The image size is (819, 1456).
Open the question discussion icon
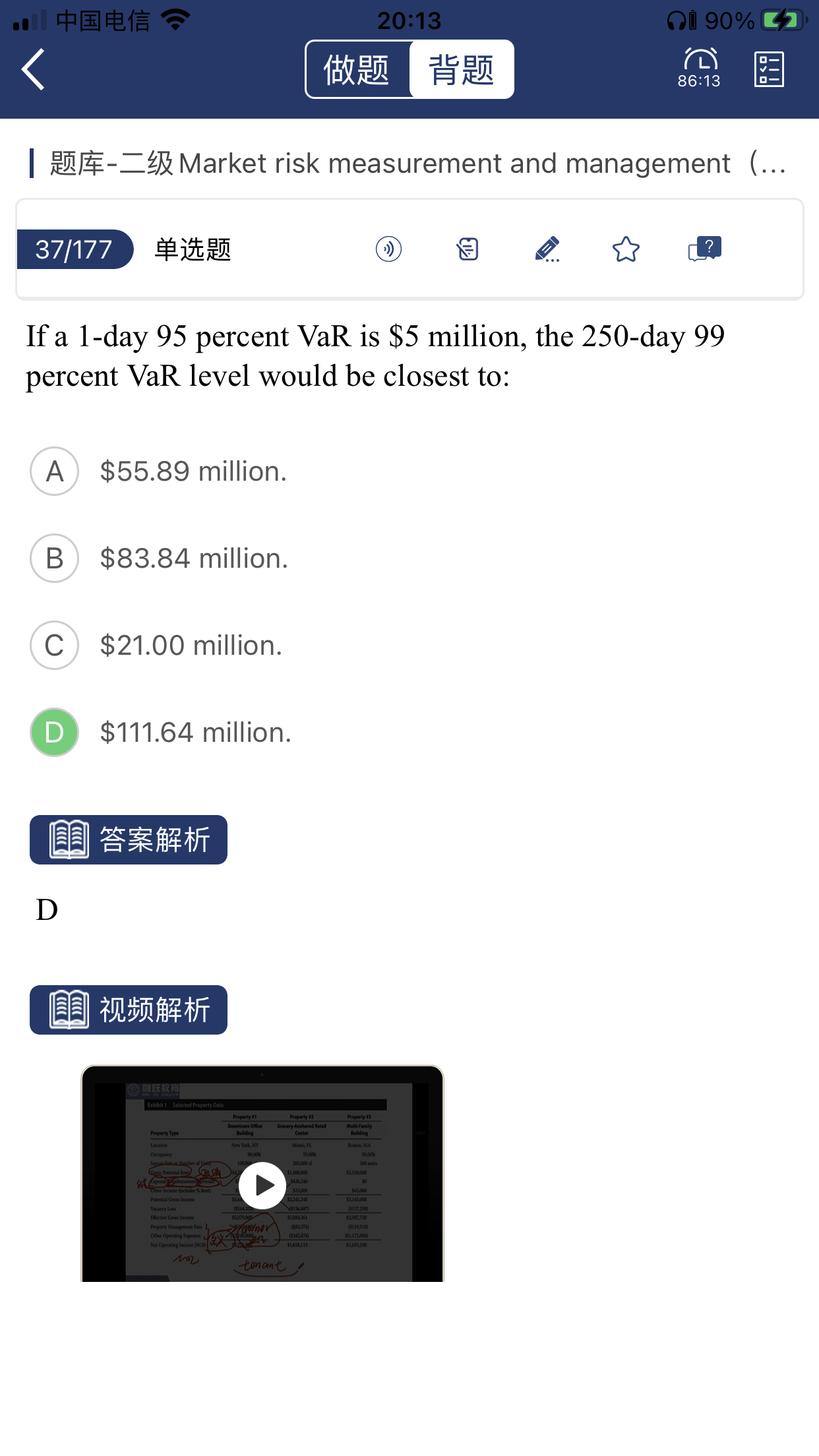(704, 249)
